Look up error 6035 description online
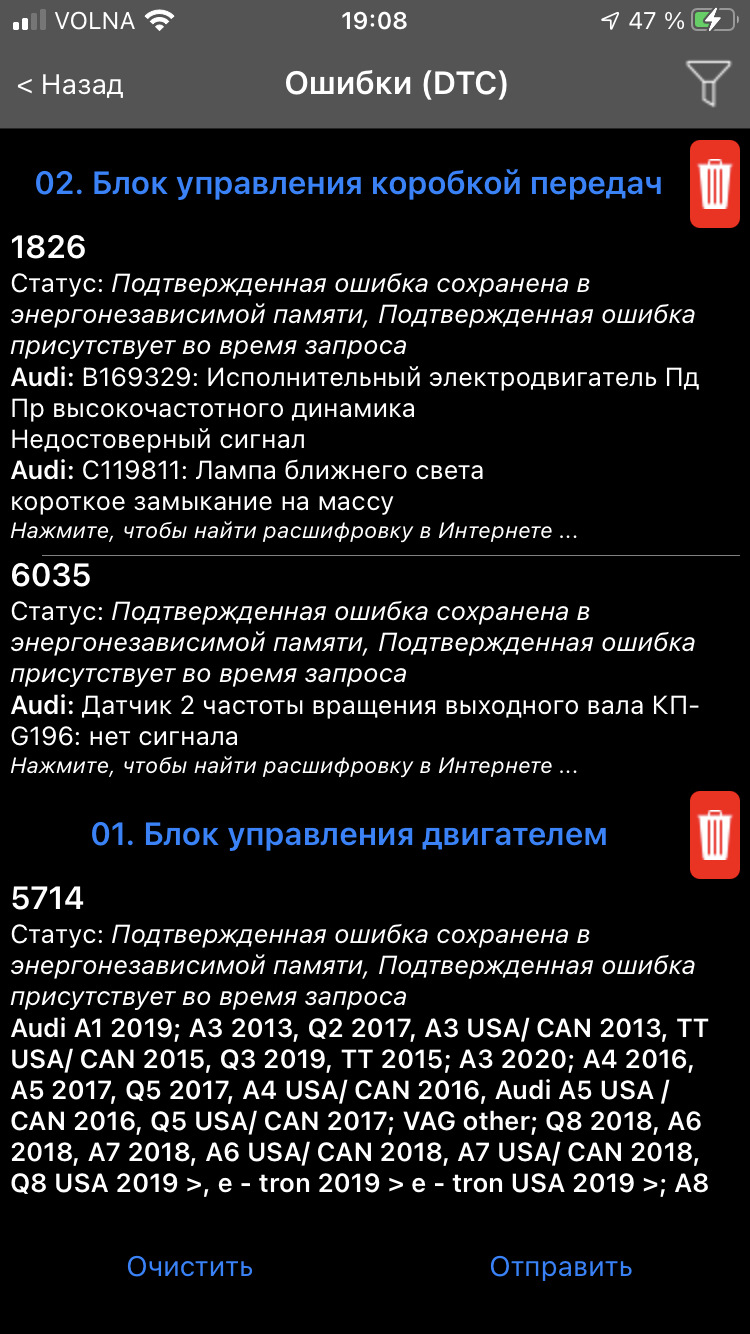750x1334 pixels. pyautogui.click(x=294, y=767)
